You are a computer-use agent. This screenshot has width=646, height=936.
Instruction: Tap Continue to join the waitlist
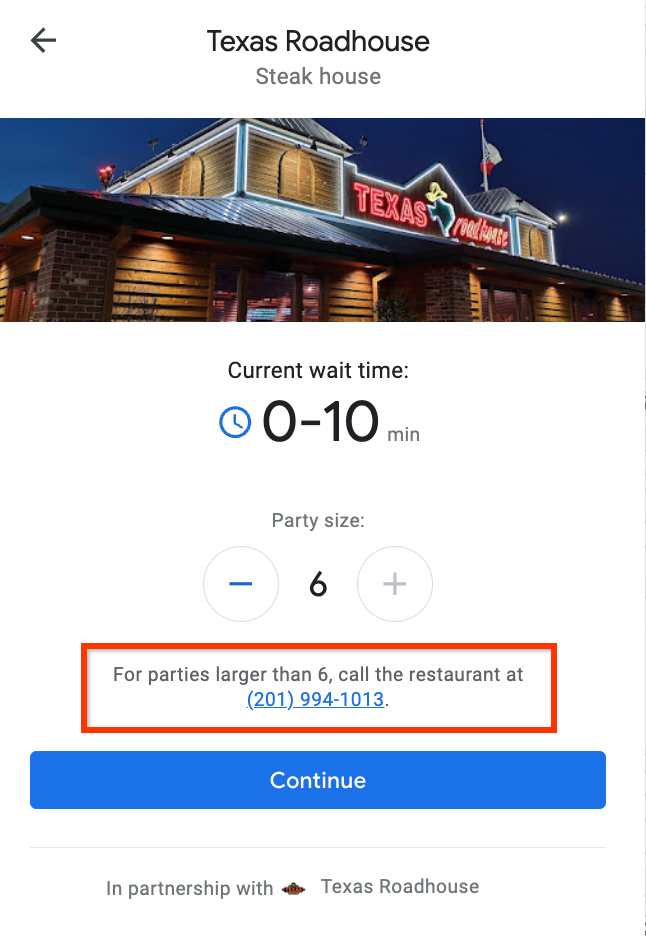[x=318, y=780]
